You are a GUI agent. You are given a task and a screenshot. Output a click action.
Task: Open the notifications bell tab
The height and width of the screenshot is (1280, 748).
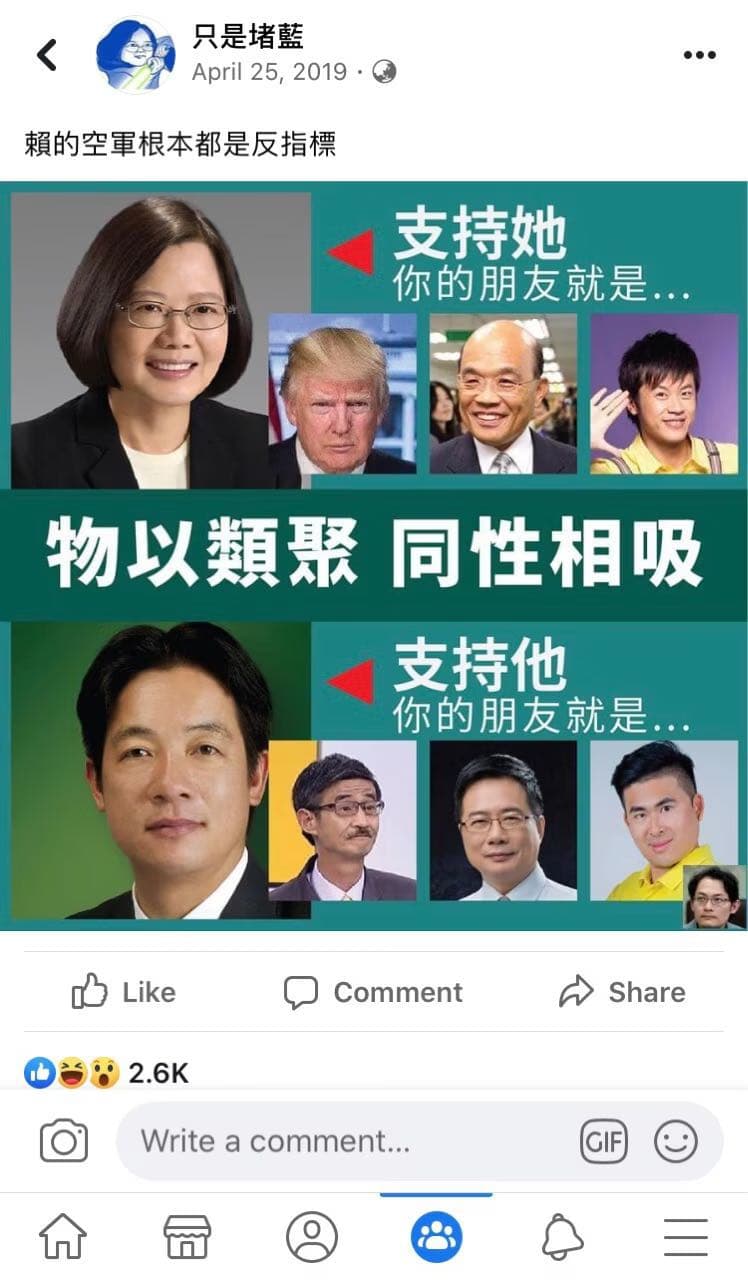coord(562,1237)
